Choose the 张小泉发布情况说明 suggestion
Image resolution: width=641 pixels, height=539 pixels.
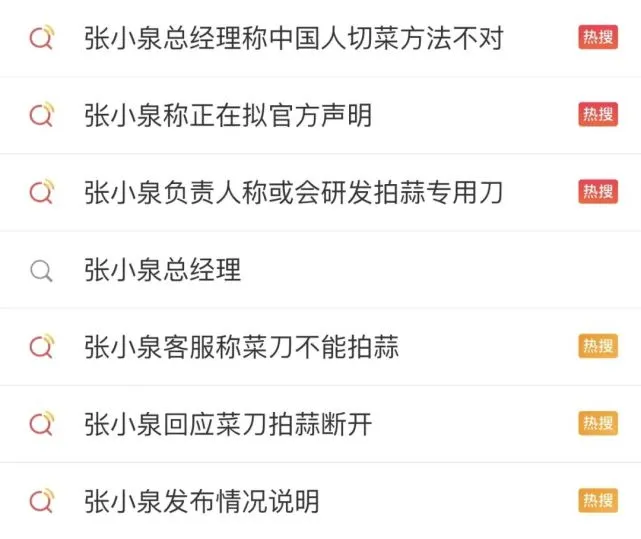point(202,500)
